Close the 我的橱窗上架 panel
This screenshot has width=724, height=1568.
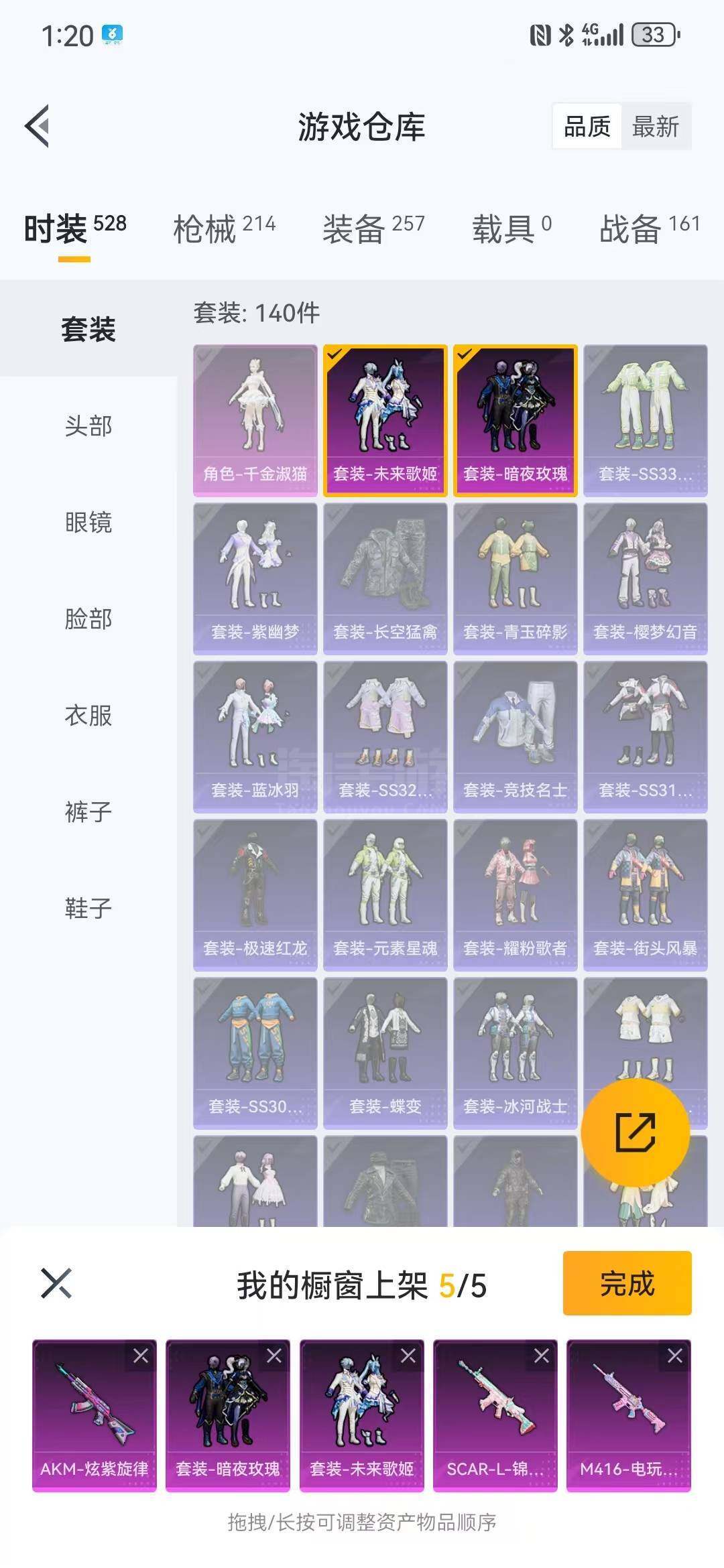pyautogui.click(x=56, y=1283)
